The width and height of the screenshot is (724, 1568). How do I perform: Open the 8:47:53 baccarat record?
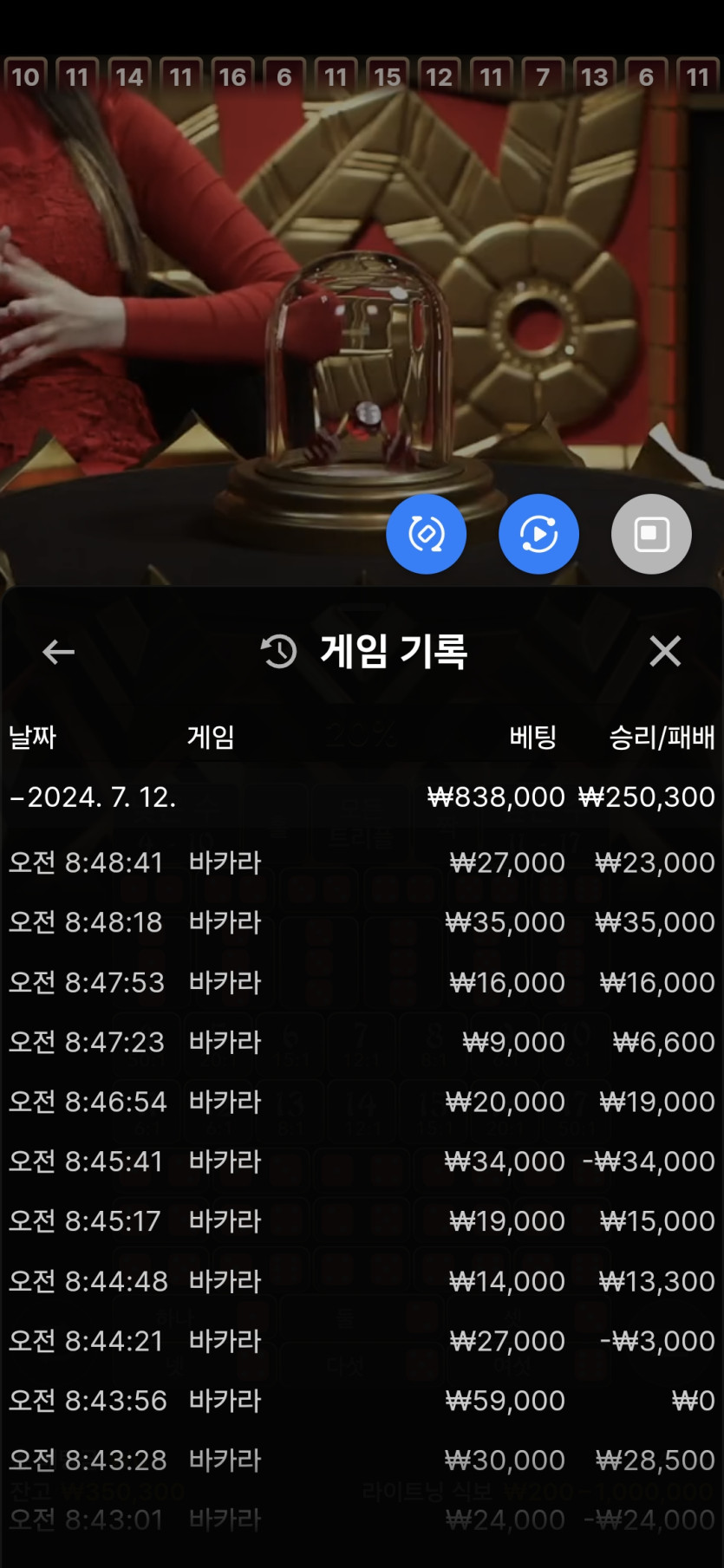coord(362,982)
